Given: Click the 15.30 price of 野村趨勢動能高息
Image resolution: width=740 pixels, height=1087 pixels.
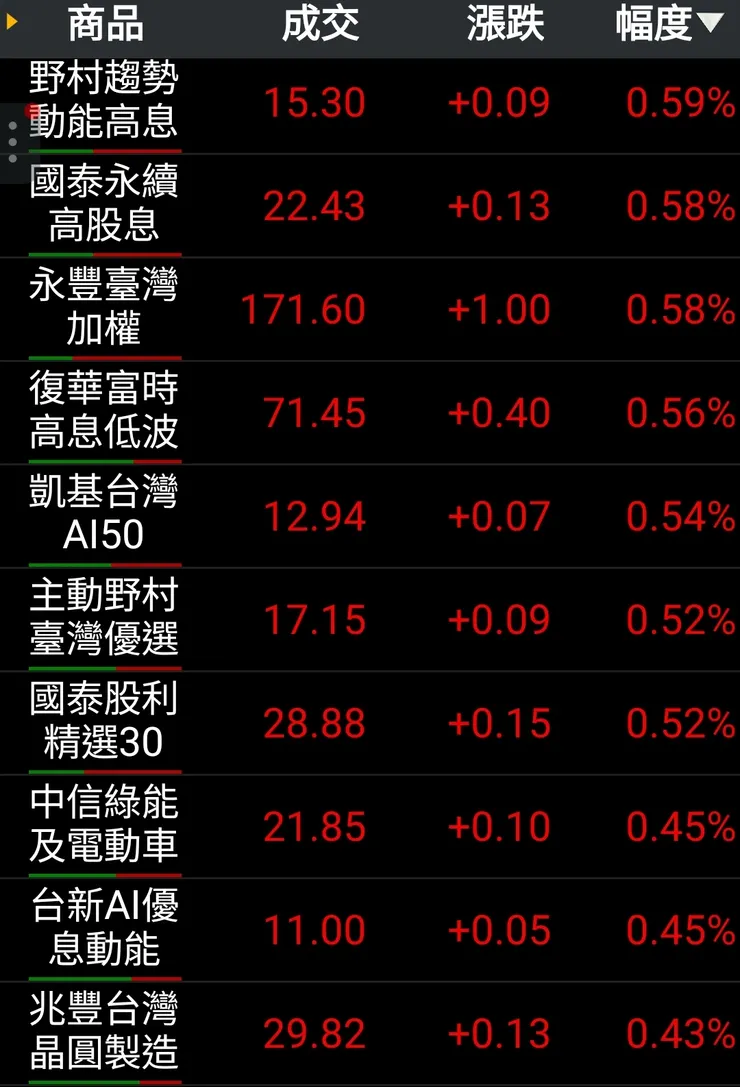Looking at the screenshot, I should (x=317, y=103).
